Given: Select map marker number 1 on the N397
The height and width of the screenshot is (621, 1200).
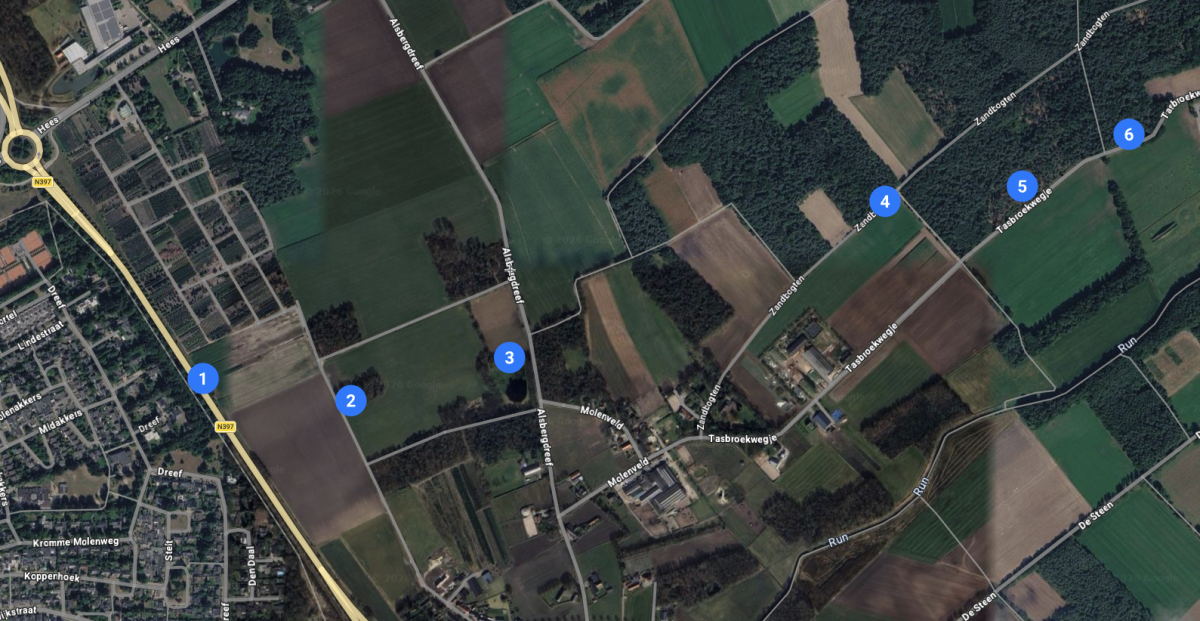Looking at the screenshot, I should click(x=203, y=378).
